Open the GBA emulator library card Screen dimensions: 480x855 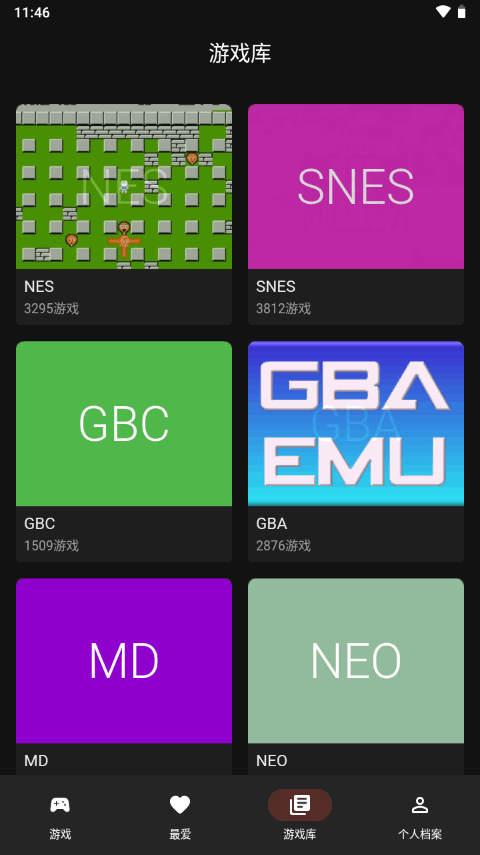[x=356, y=451]
